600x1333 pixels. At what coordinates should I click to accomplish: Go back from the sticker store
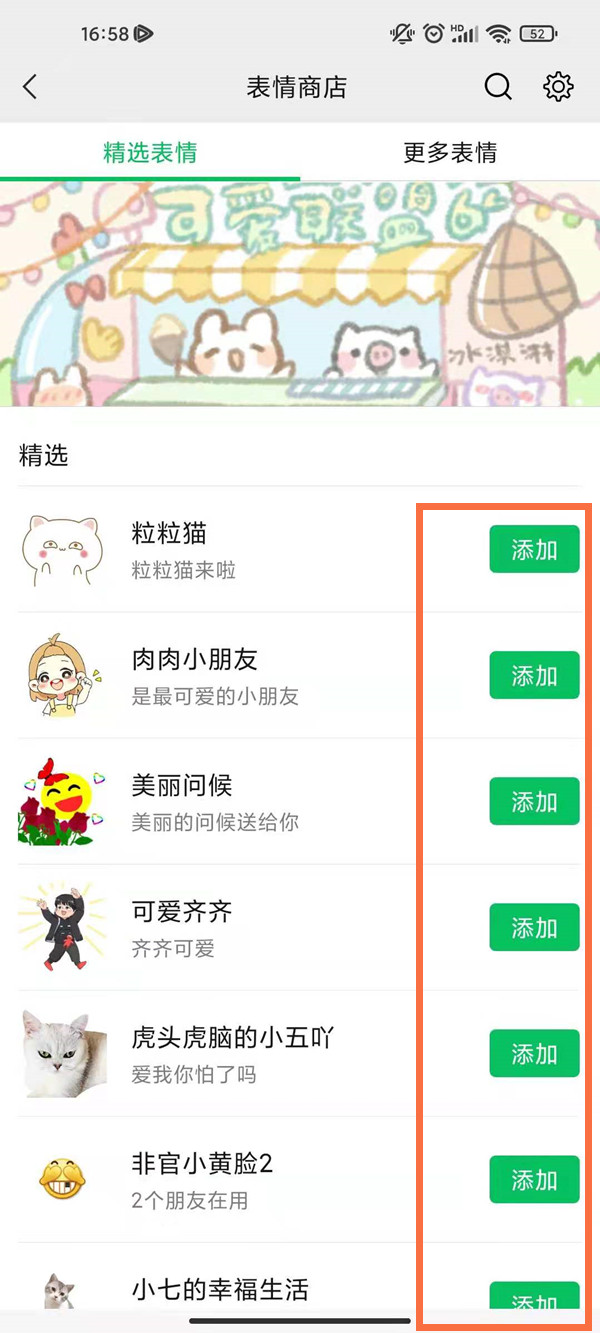pyautogui.click(x=30, y=87)
